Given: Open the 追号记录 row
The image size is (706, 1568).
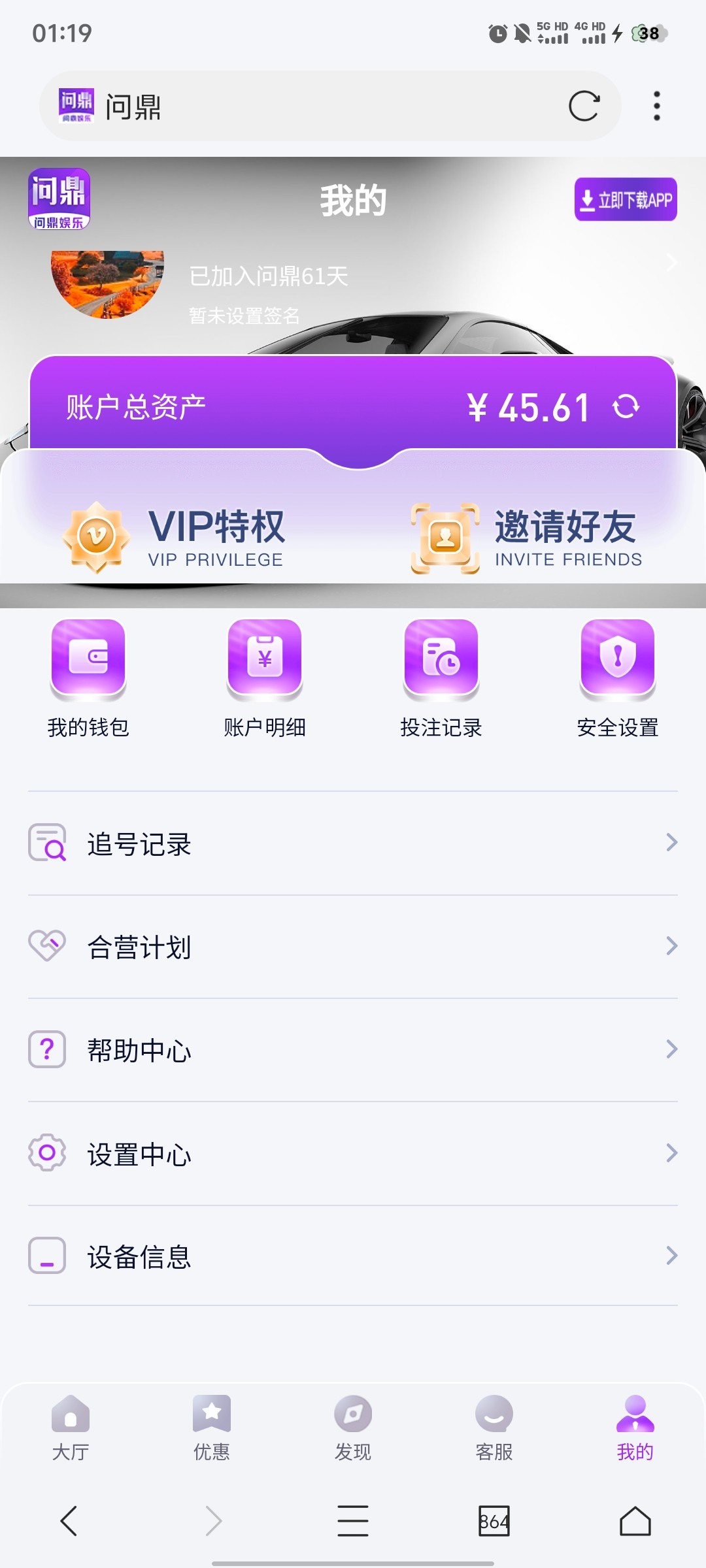Looking at the screenshot, I should [353, 843].
